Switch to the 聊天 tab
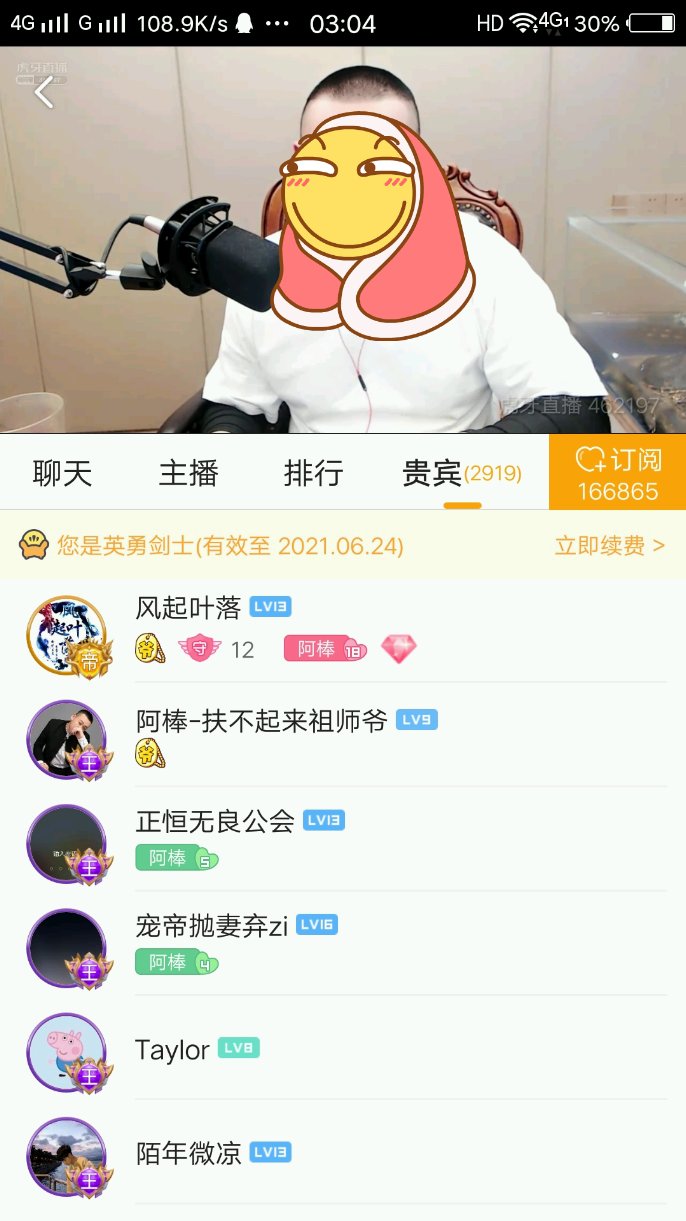 coord(62,473)
